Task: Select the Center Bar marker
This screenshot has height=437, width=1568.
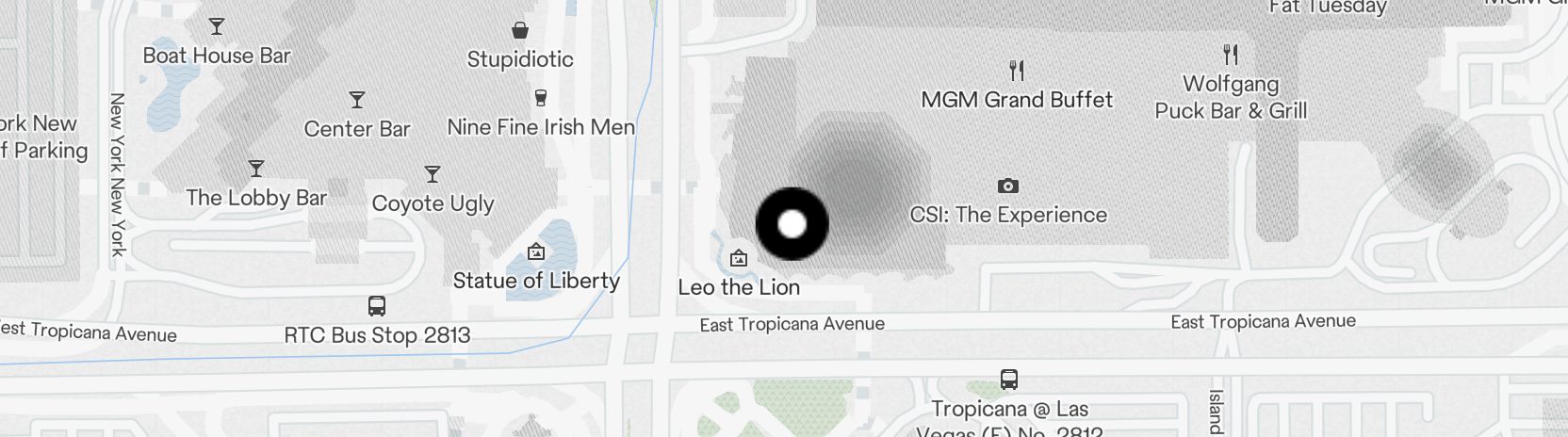Action: (x=357, y=101)
